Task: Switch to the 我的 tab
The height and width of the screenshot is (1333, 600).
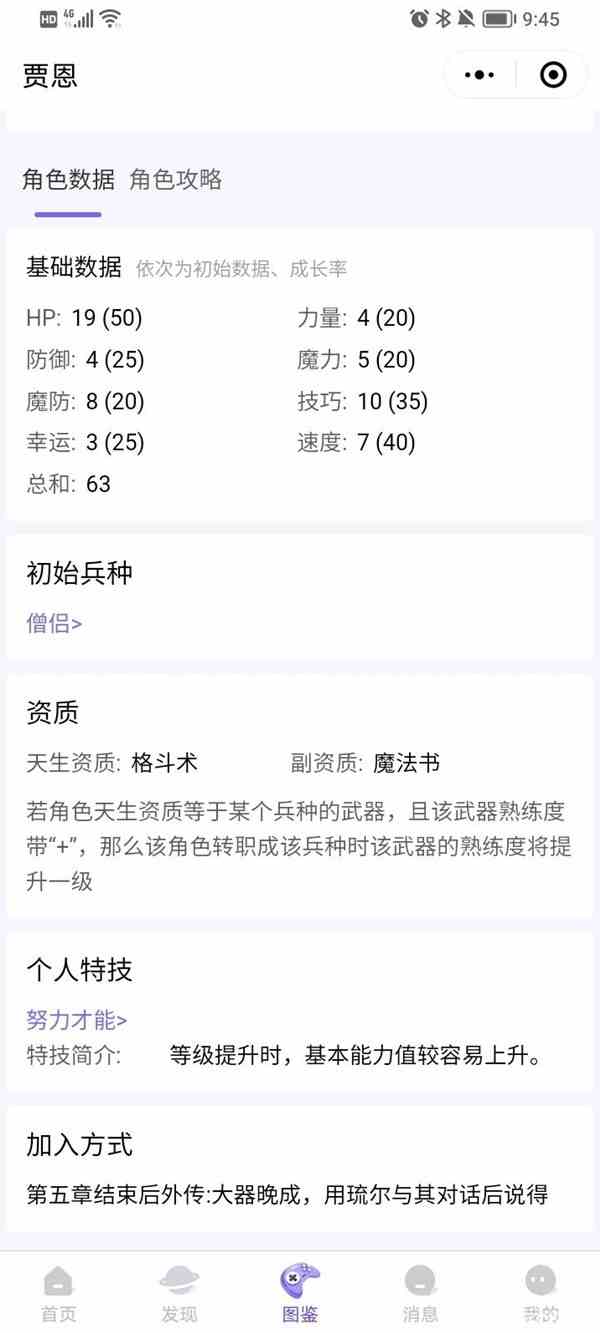Action: [541, 1293]
